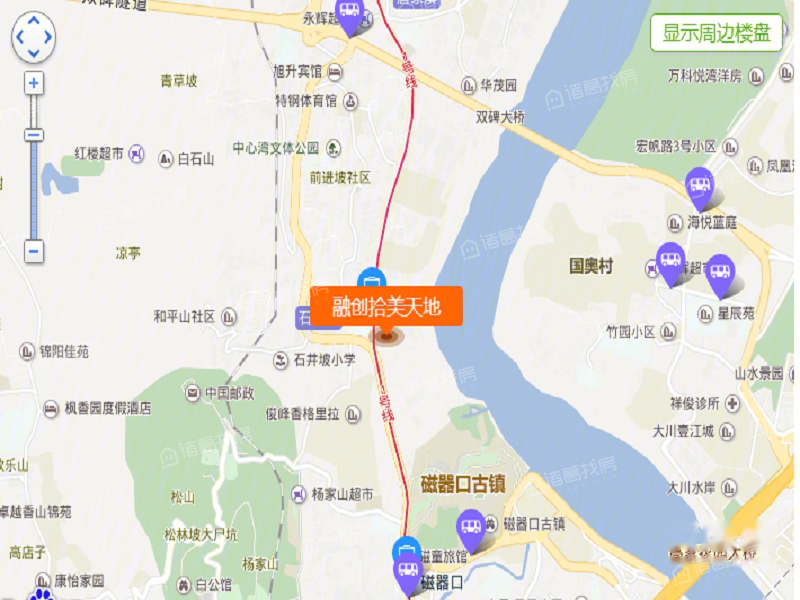Tap 显示周边楼盘 button
The image size is (800, 600).
point(718,33)
